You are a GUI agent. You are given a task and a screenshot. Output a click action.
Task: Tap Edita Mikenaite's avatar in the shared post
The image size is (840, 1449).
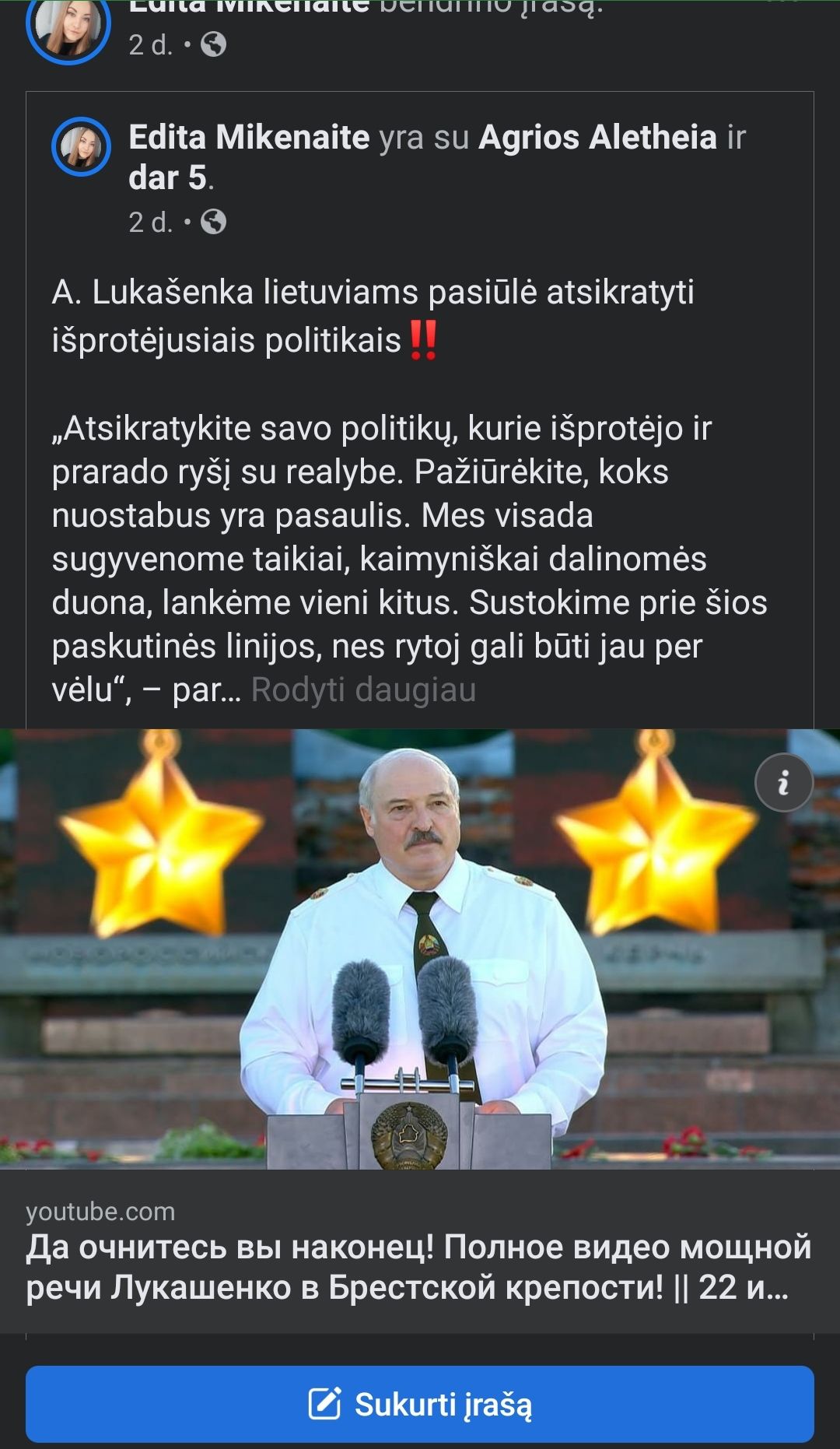coord(81,146)
